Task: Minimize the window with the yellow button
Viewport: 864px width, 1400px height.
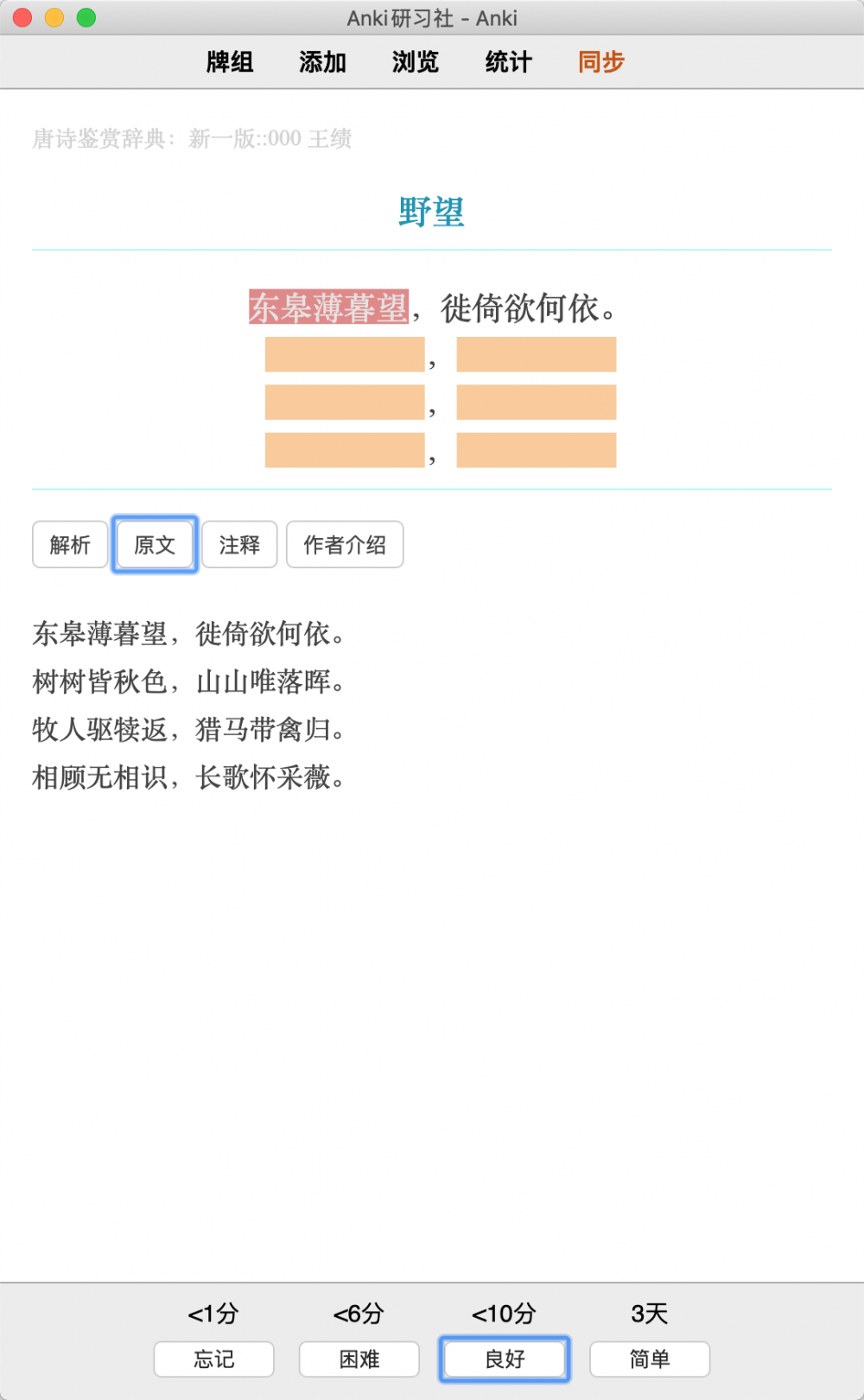Action: 54,17
